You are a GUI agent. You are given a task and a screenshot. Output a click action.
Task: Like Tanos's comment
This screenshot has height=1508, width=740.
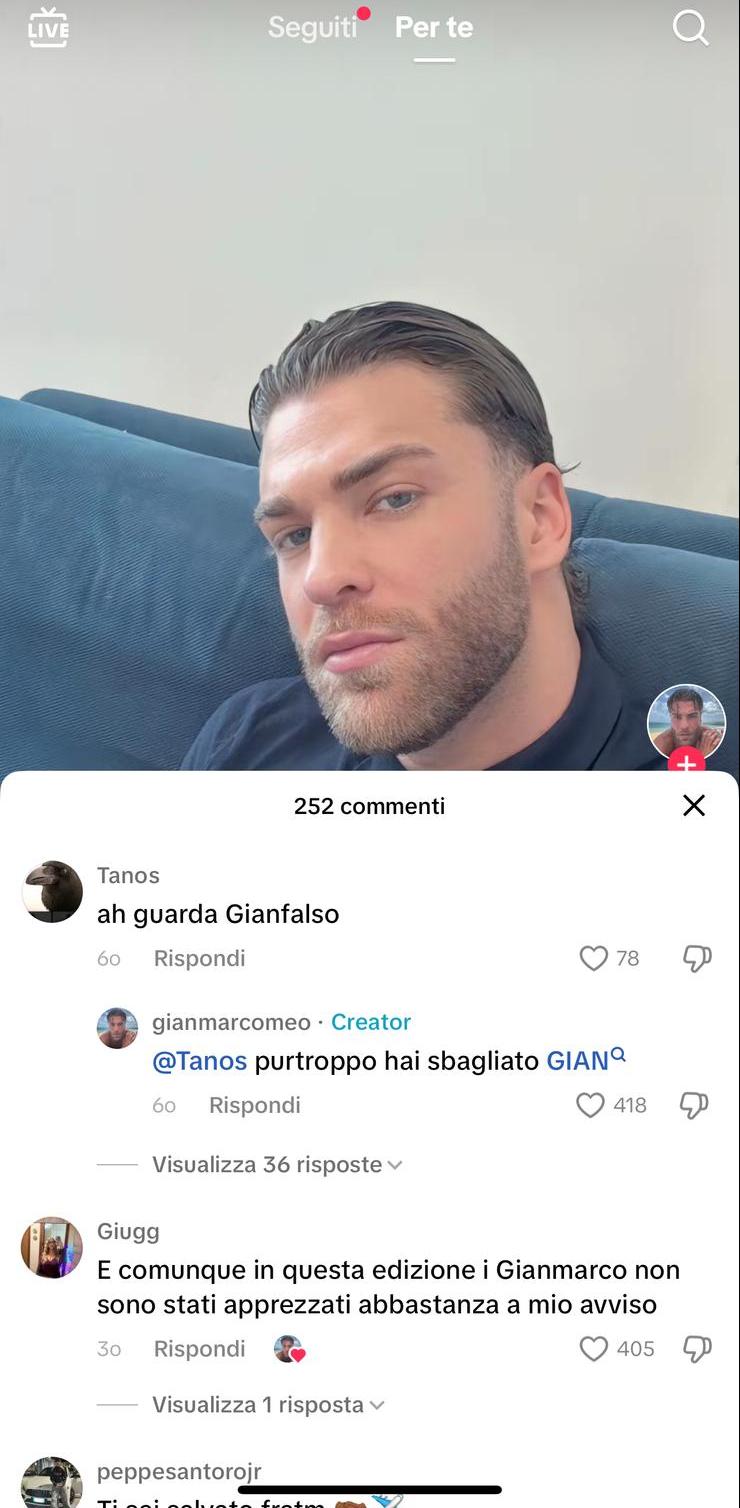pos(594,958)
